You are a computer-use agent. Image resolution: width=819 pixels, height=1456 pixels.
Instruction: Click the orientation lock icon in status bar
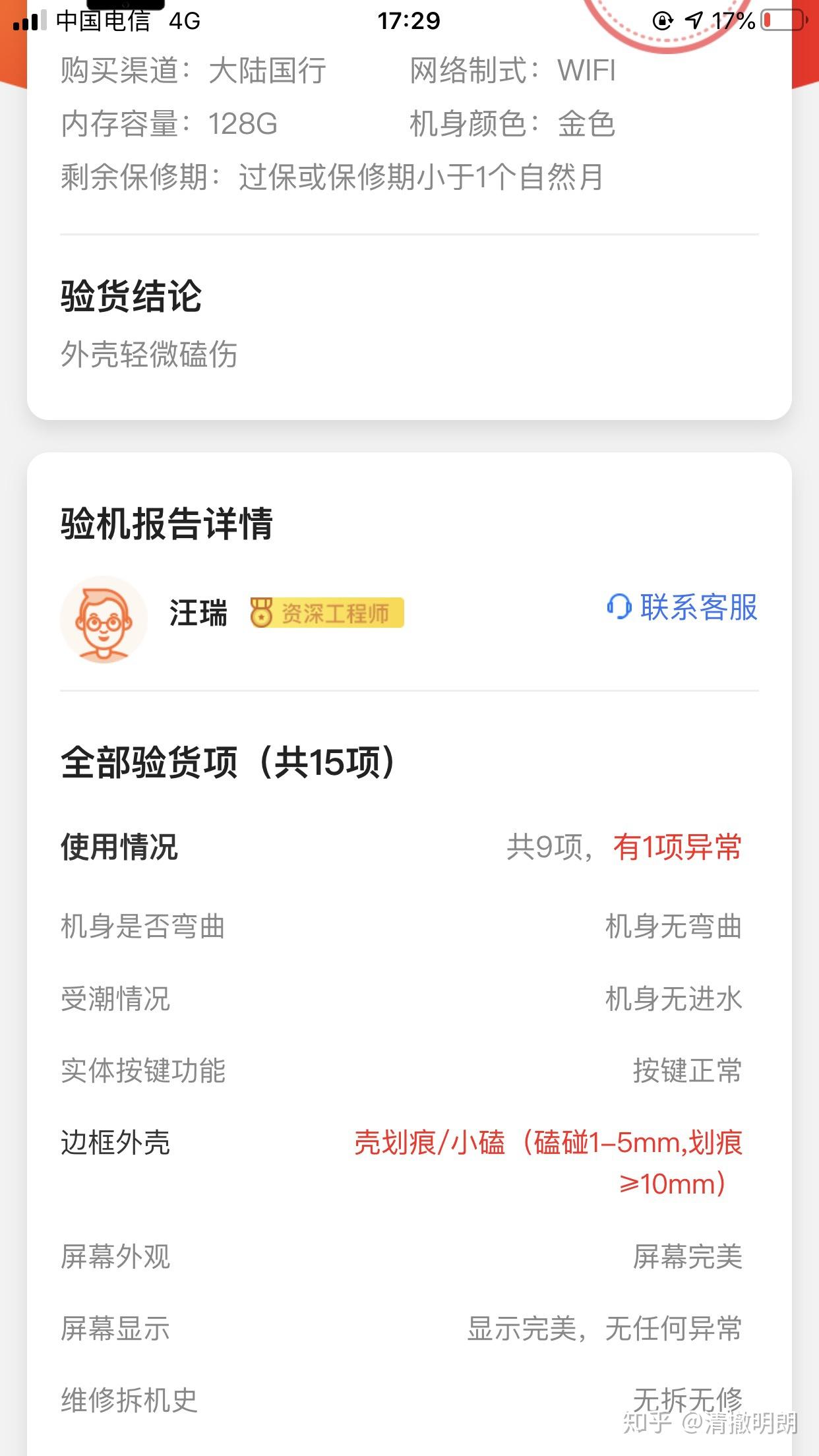tap(662, 21)
